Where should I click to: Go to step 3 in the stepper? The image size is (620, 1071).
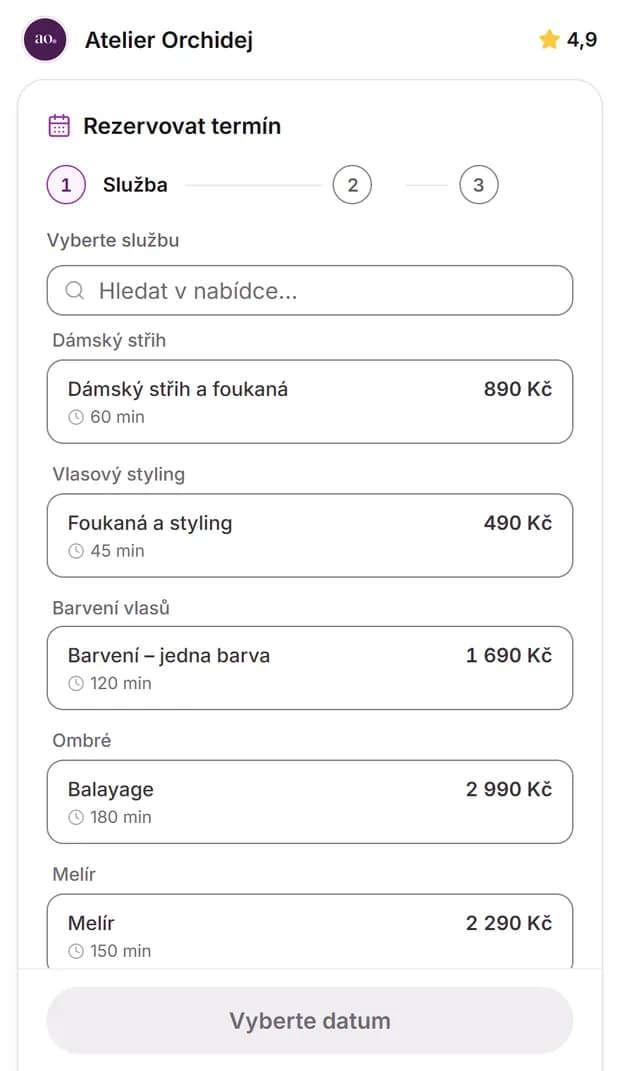click(x=479, y=184)
